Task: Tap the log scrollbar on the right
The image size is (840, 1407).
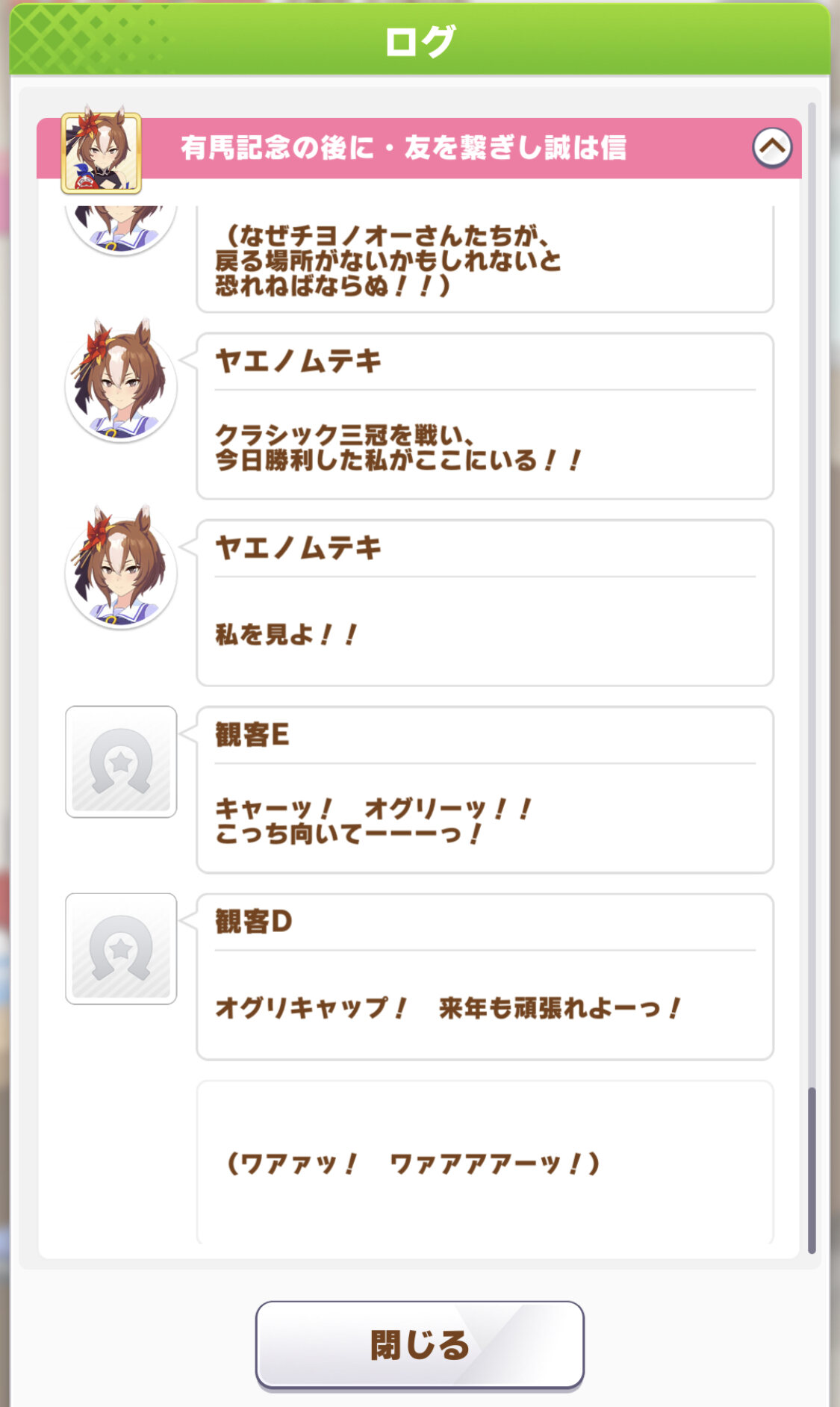Action: (x=812, y=1170)
